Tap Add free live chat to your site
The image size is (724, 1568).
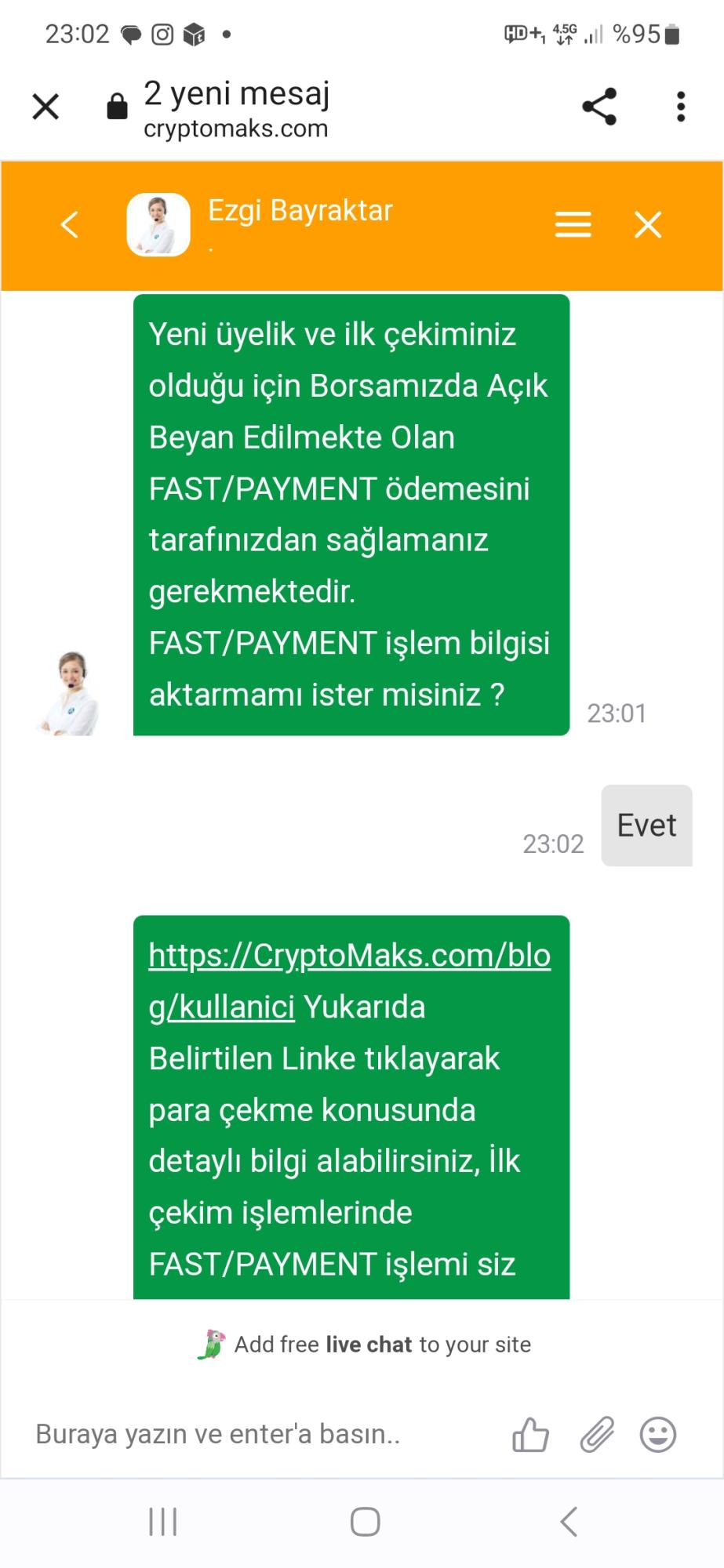[383, 1344]
